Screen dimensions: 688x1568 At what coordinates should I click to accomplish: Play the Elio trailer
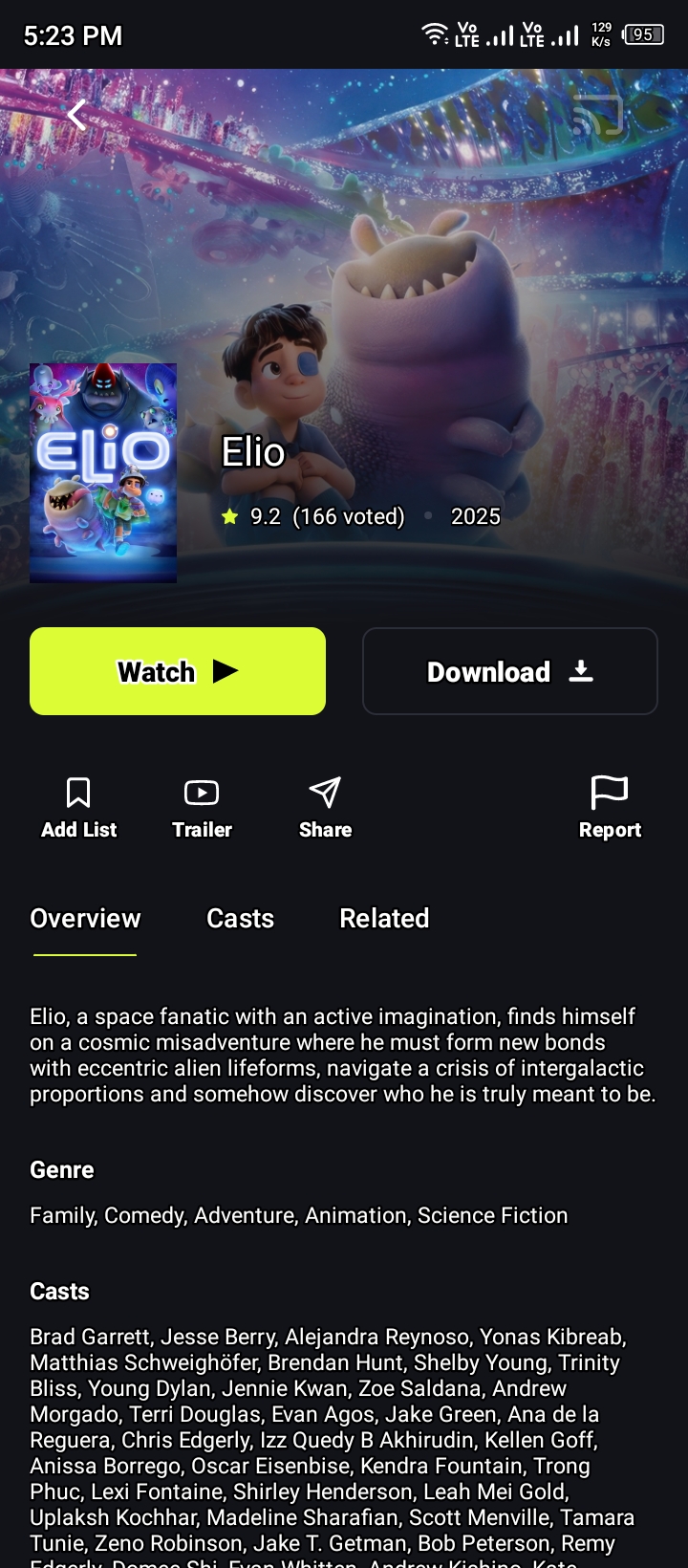pyautogui.click(x=202, y=807)
